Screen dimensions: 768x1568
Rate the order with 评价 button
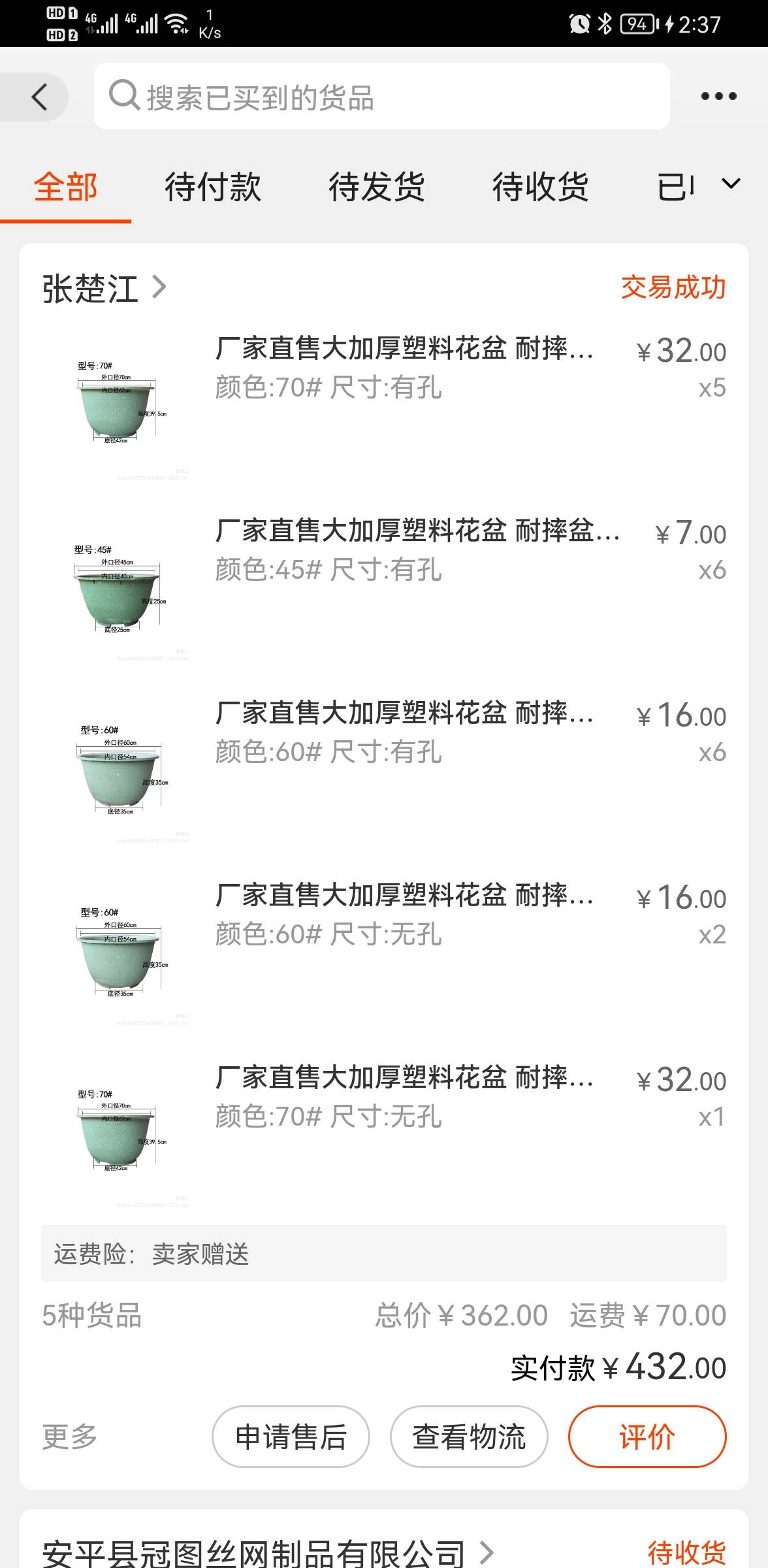coord(647,1437)
